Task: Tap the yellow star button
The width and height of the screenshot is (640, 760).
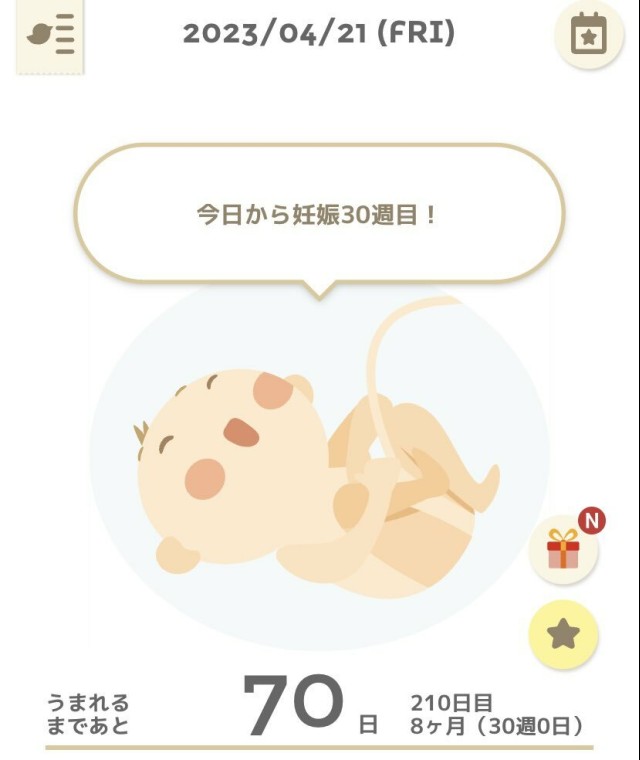Action: click(563, 634)
